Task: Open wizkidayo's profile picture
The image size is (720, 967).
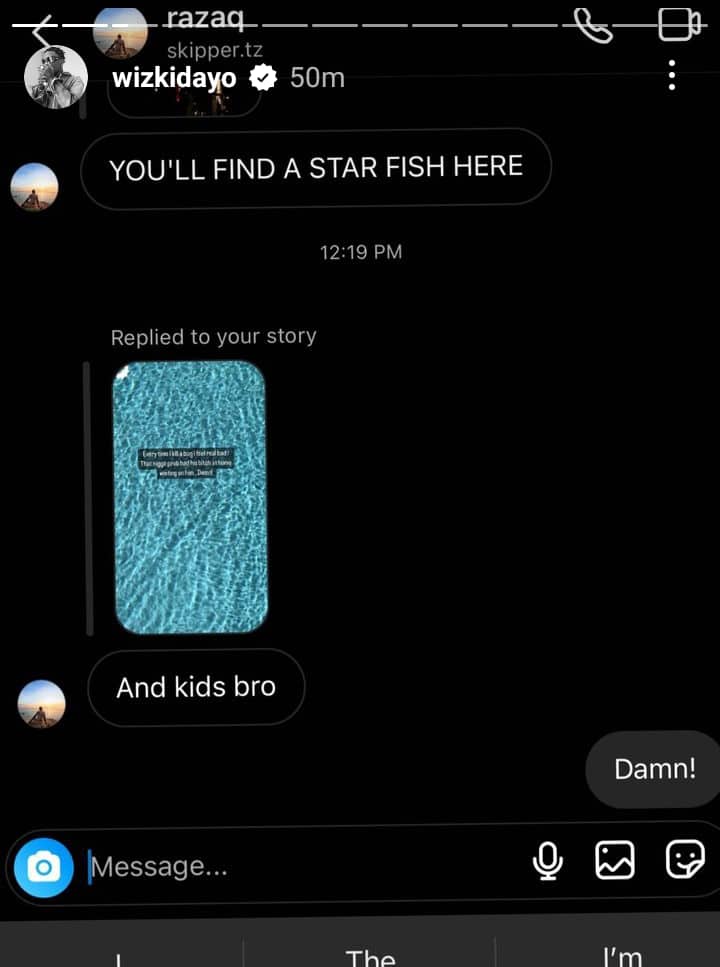Action: [x=55, y=77]
